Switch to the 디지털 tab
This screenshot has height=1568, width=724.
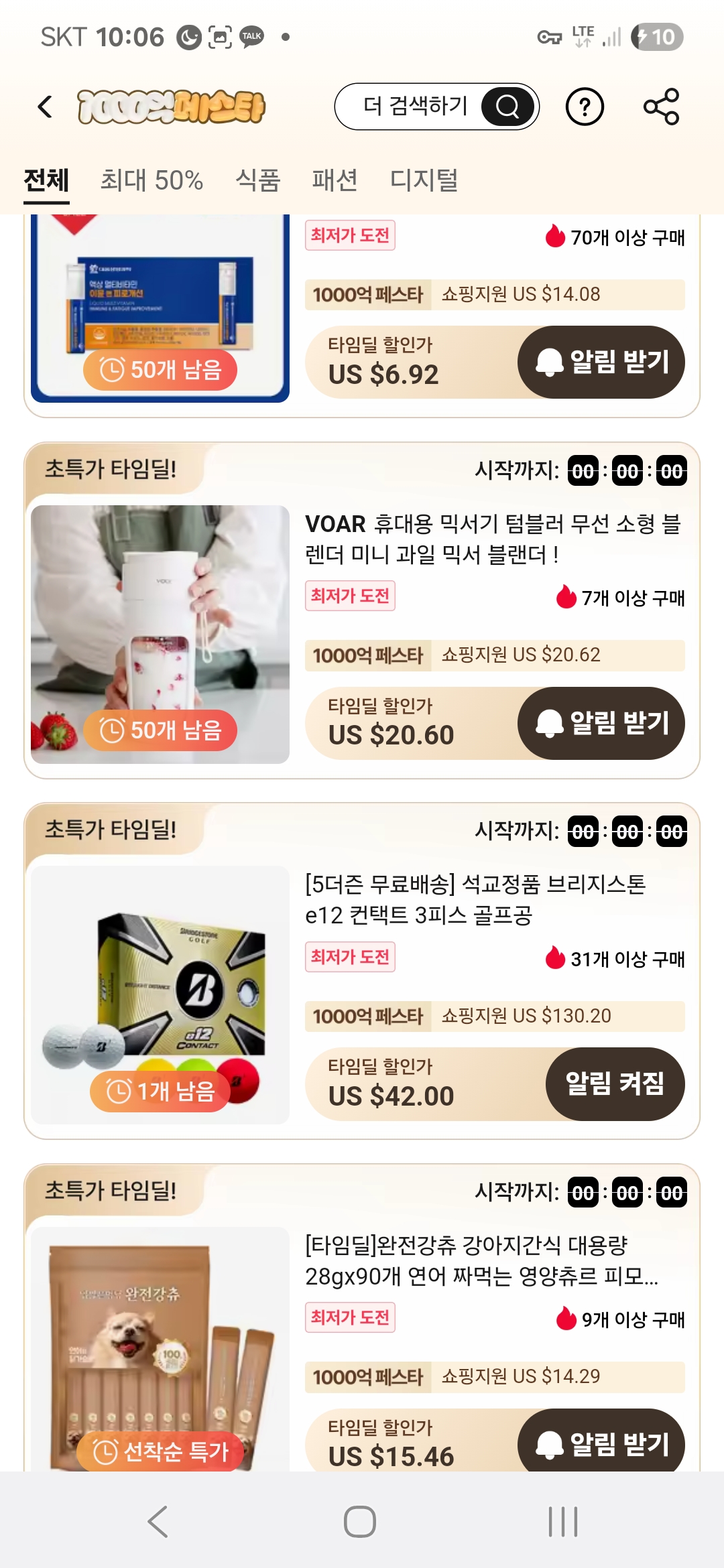coord(424,180)
